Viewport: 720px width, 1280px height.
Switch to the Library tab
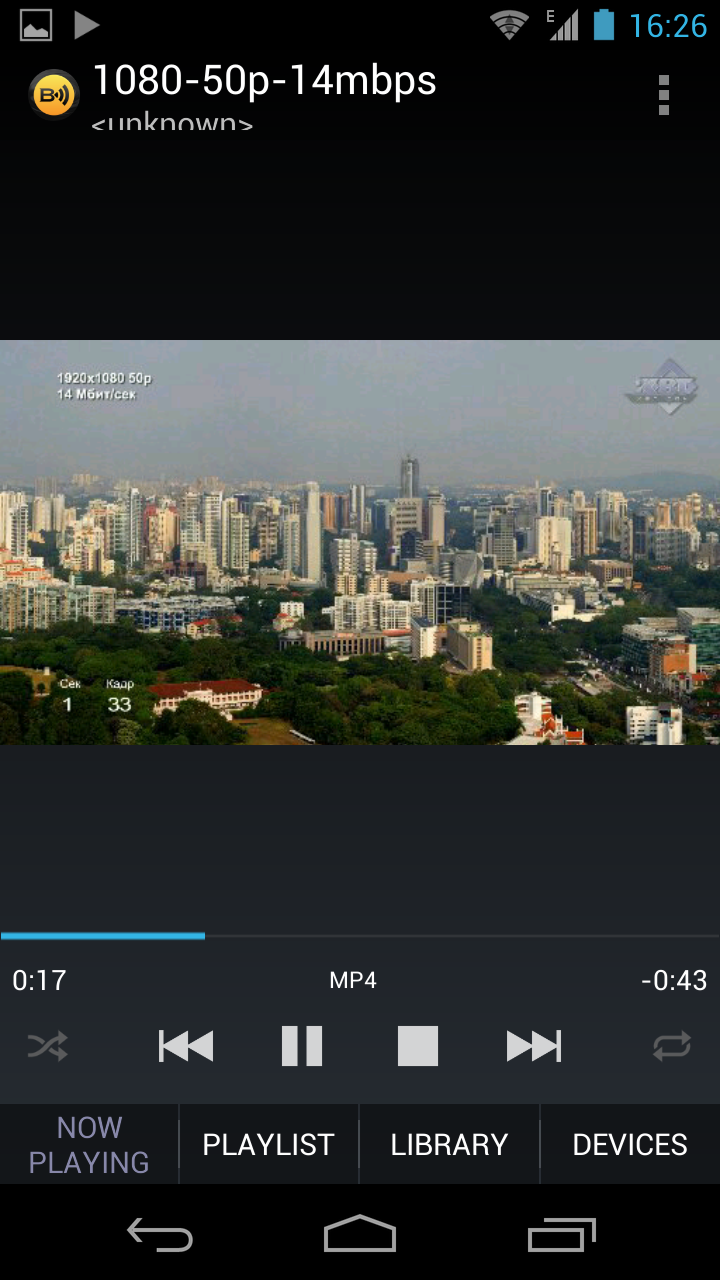449,1144
